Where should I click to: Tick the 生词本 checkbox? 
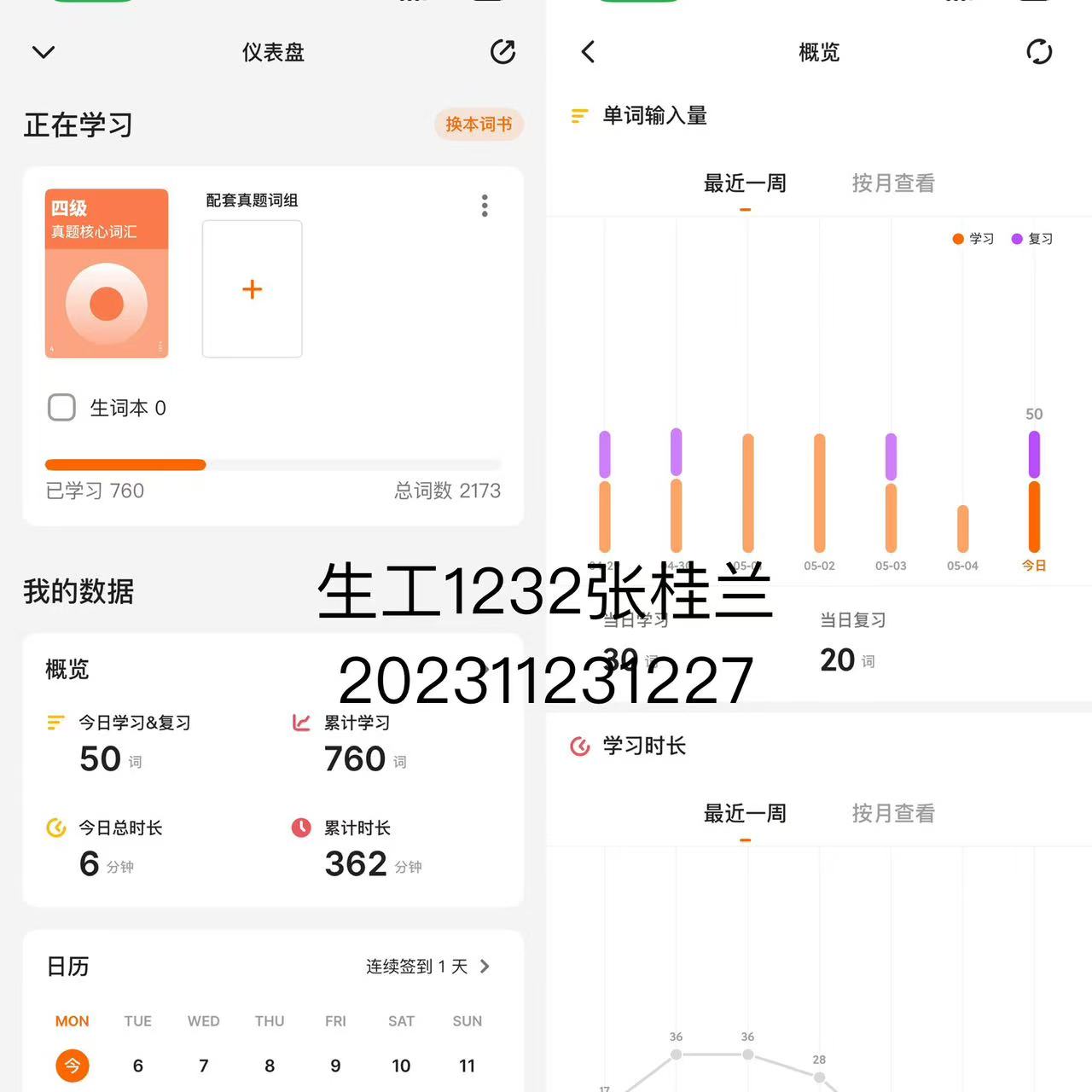tap(61, 408)
